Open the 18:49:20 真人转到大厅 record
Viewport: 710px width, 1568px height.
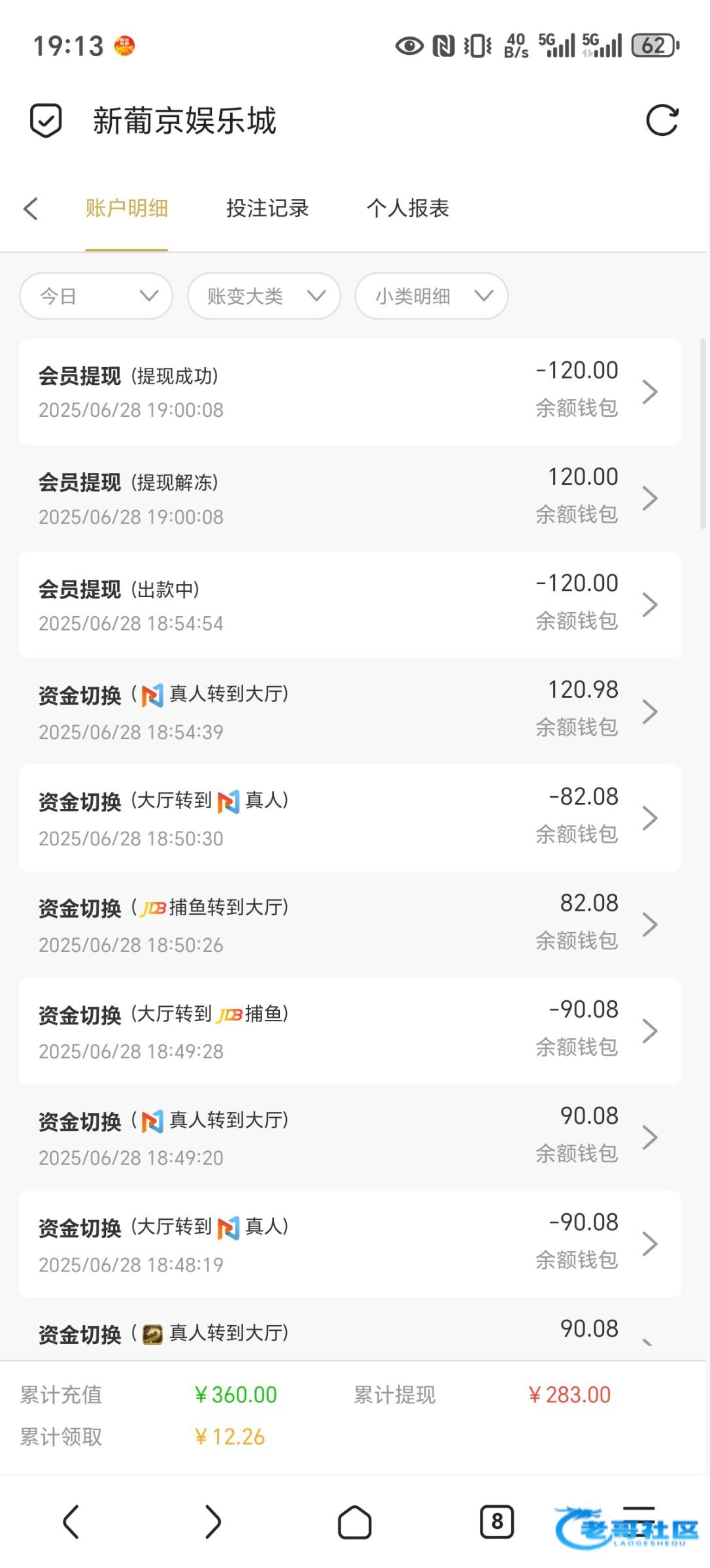tap(350, 1137)
